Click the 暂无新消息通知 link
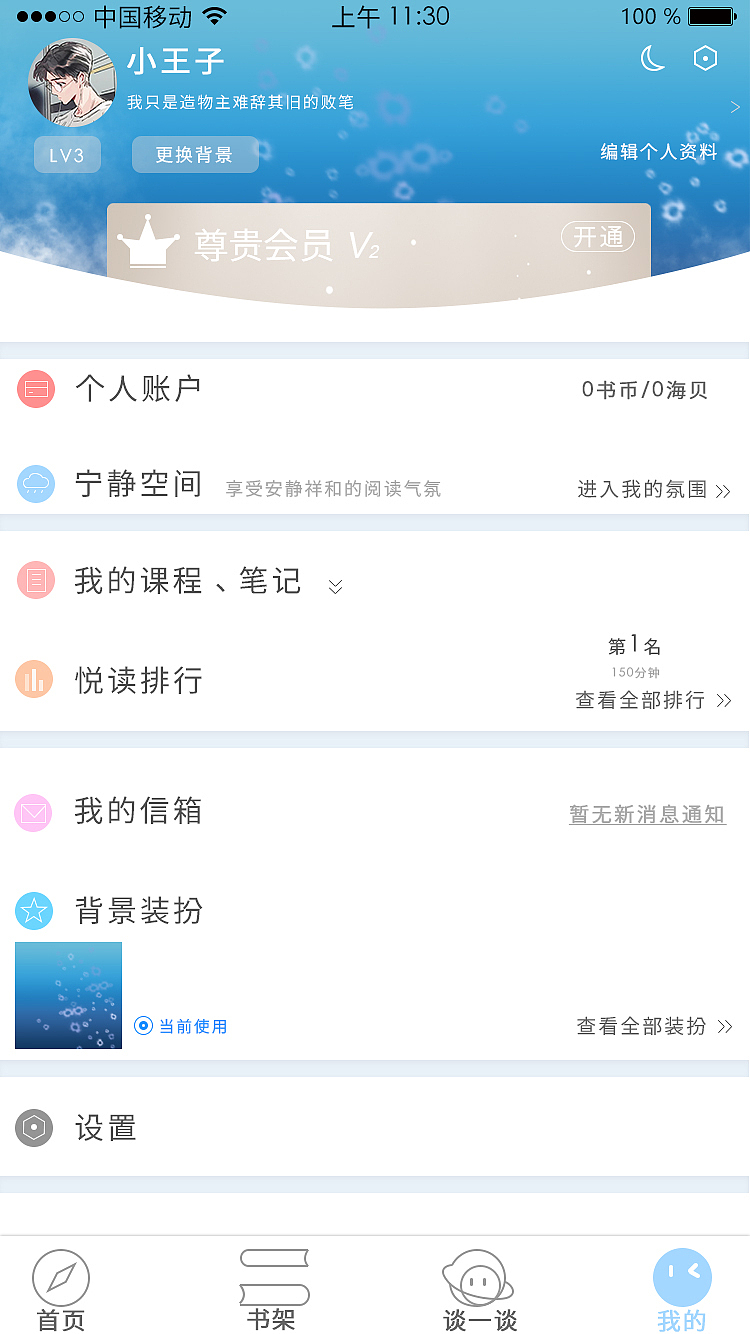 647,814
